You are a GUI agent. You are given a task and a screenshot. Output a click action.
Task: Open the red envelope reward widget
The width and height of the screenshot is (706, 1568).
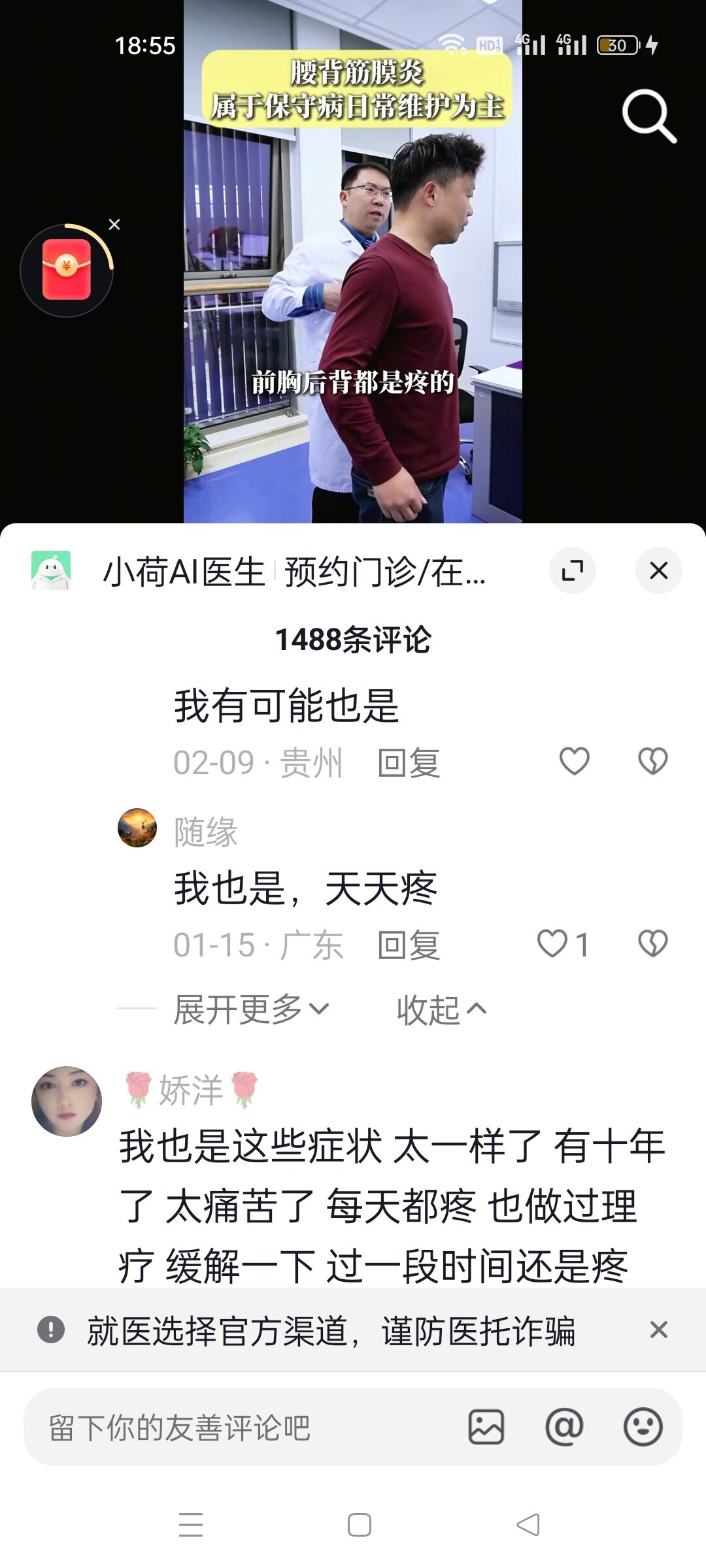67,270
